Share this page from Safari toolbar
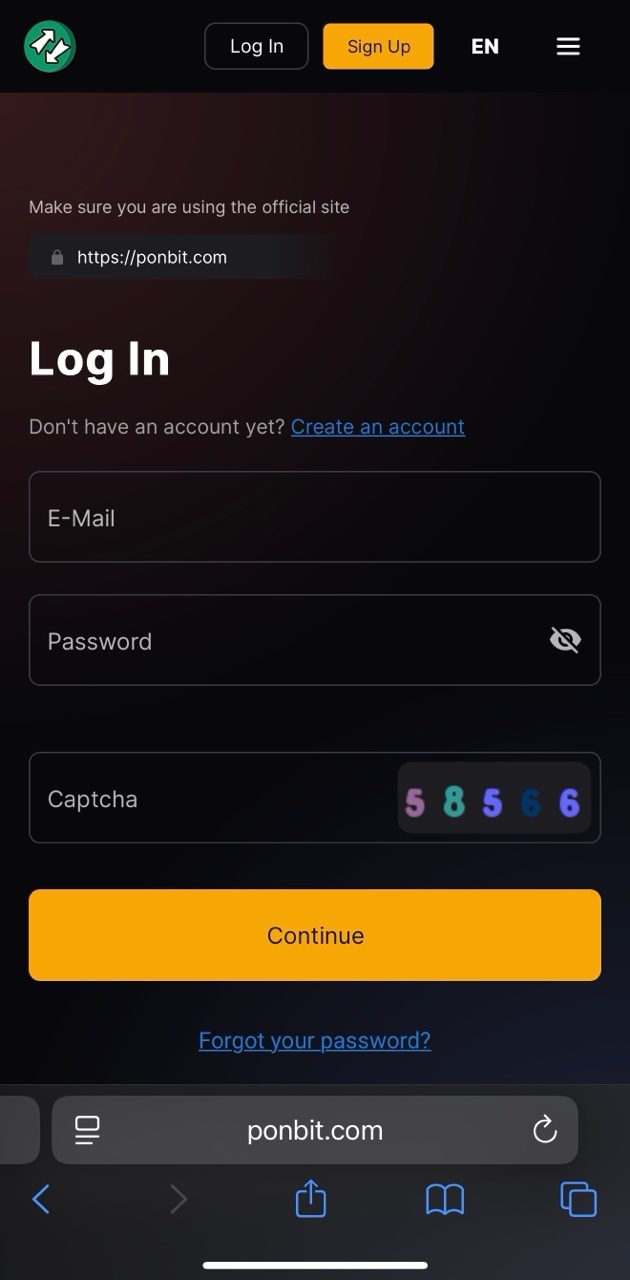Viewport: 630px width, 1280px height. pyautogui.click(x=311, y=1198)
